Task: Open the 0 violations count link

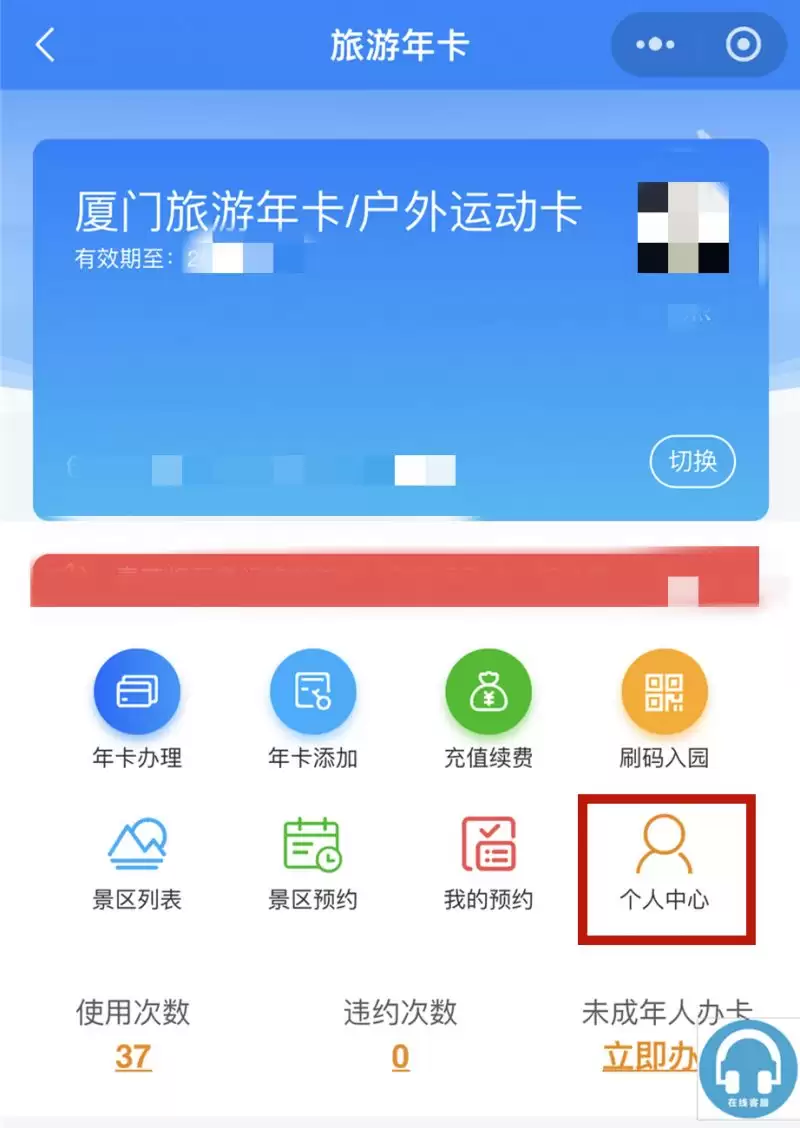Action: coord(400,1057)
